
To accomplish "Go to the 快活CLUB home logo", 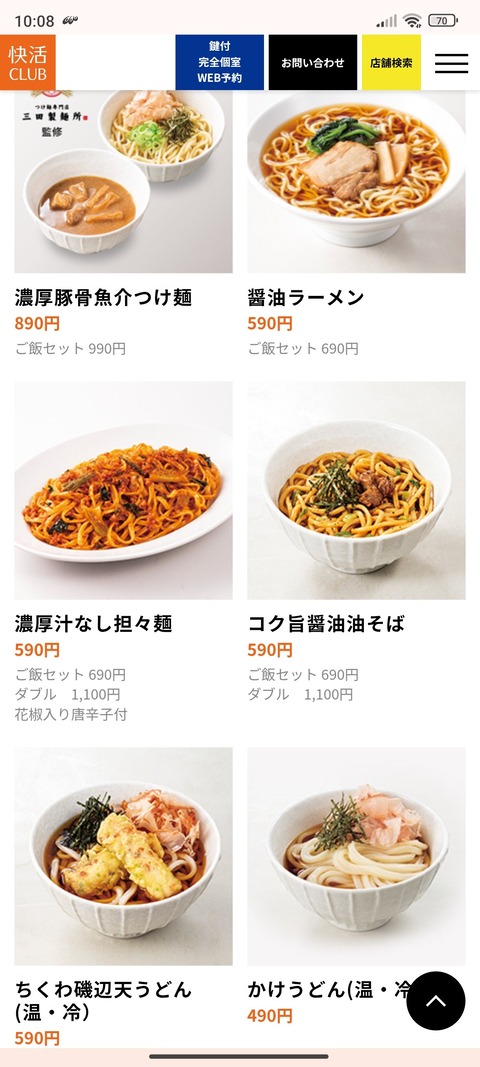I will [28, 63].
